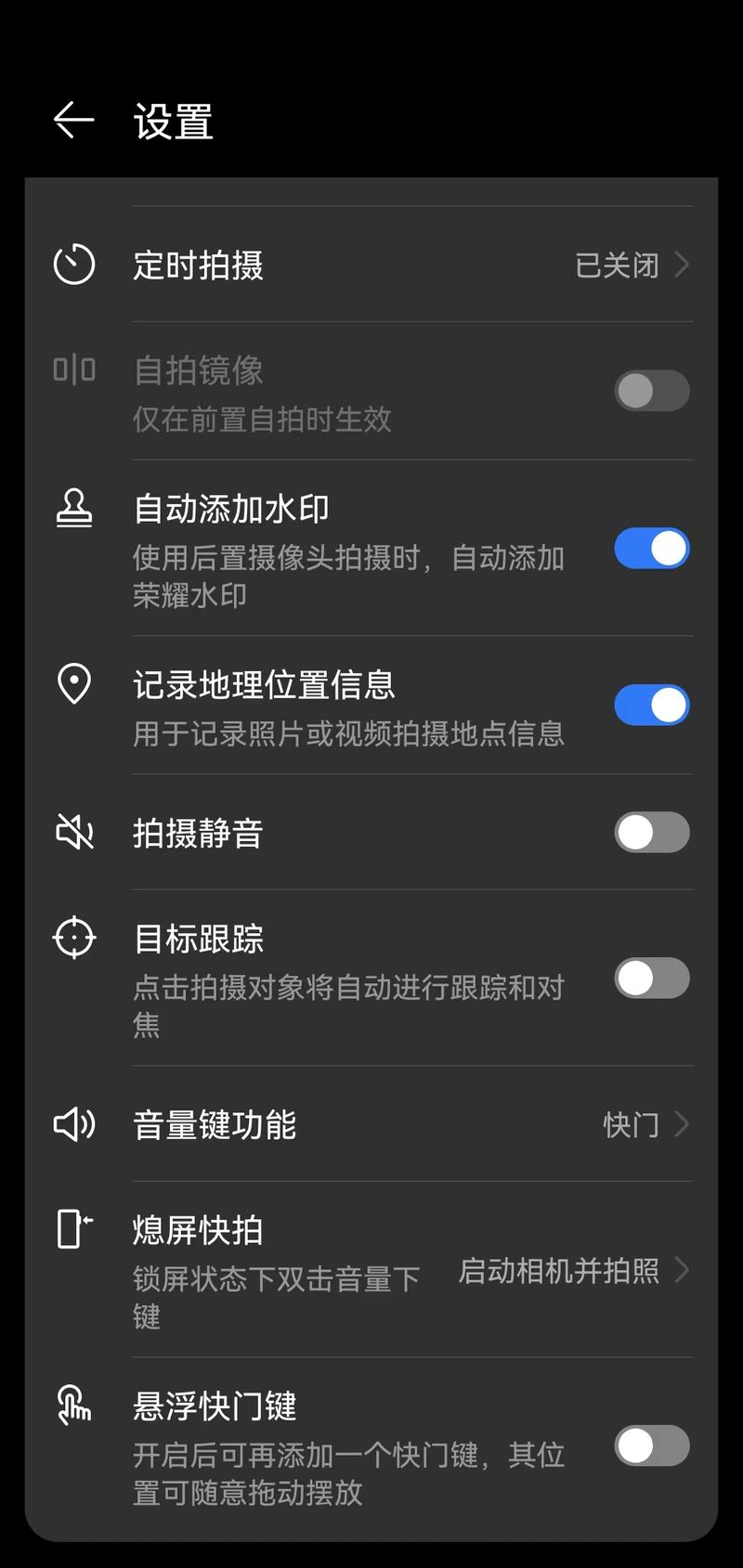Click the mirror icon for 自拍镜像
The width and height of the screenshot is (743, 1568).
[x=74, y=369]
